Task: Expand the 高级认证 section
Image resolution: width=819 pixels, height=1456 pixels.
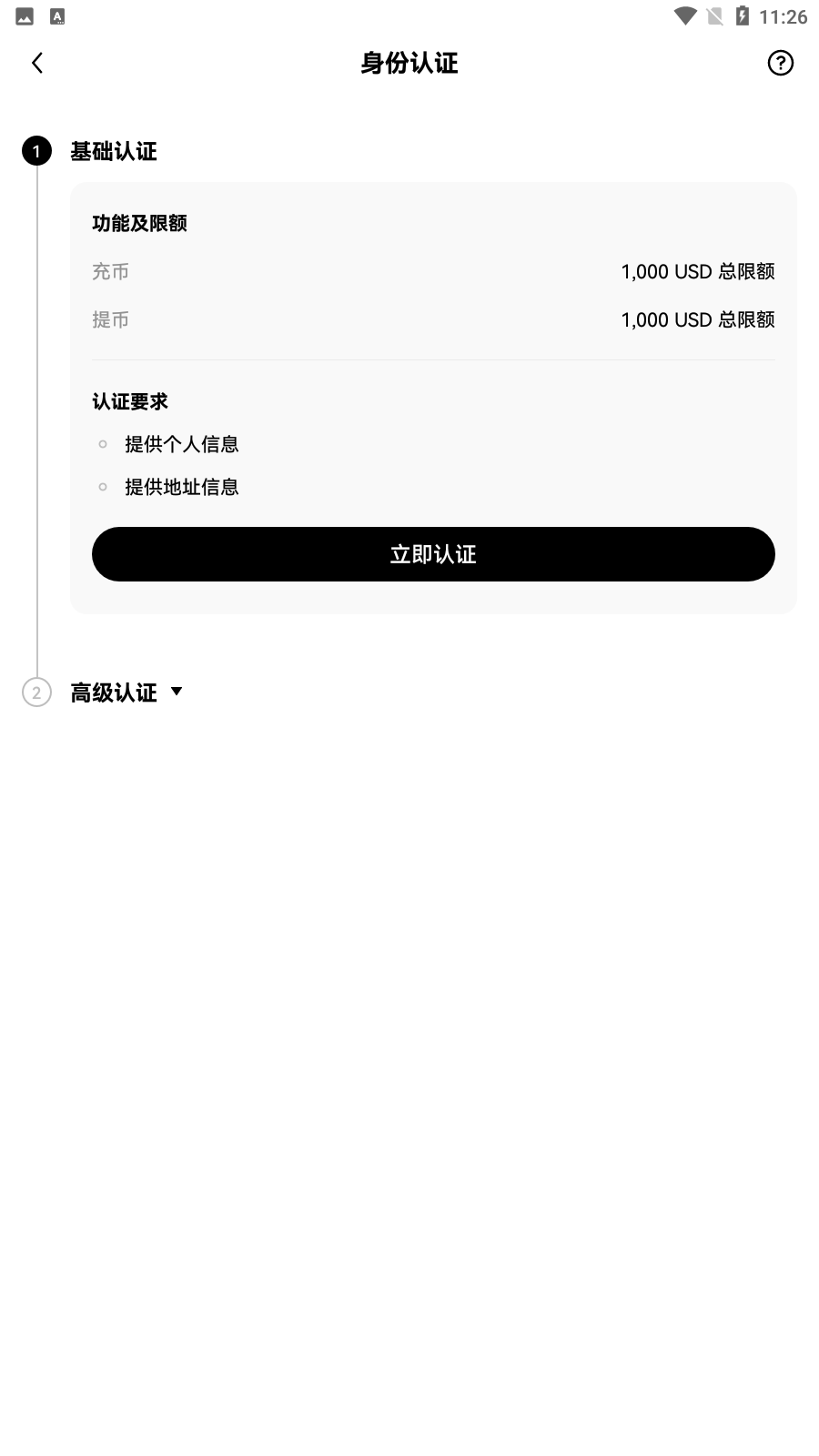Action: click(113, 693)
